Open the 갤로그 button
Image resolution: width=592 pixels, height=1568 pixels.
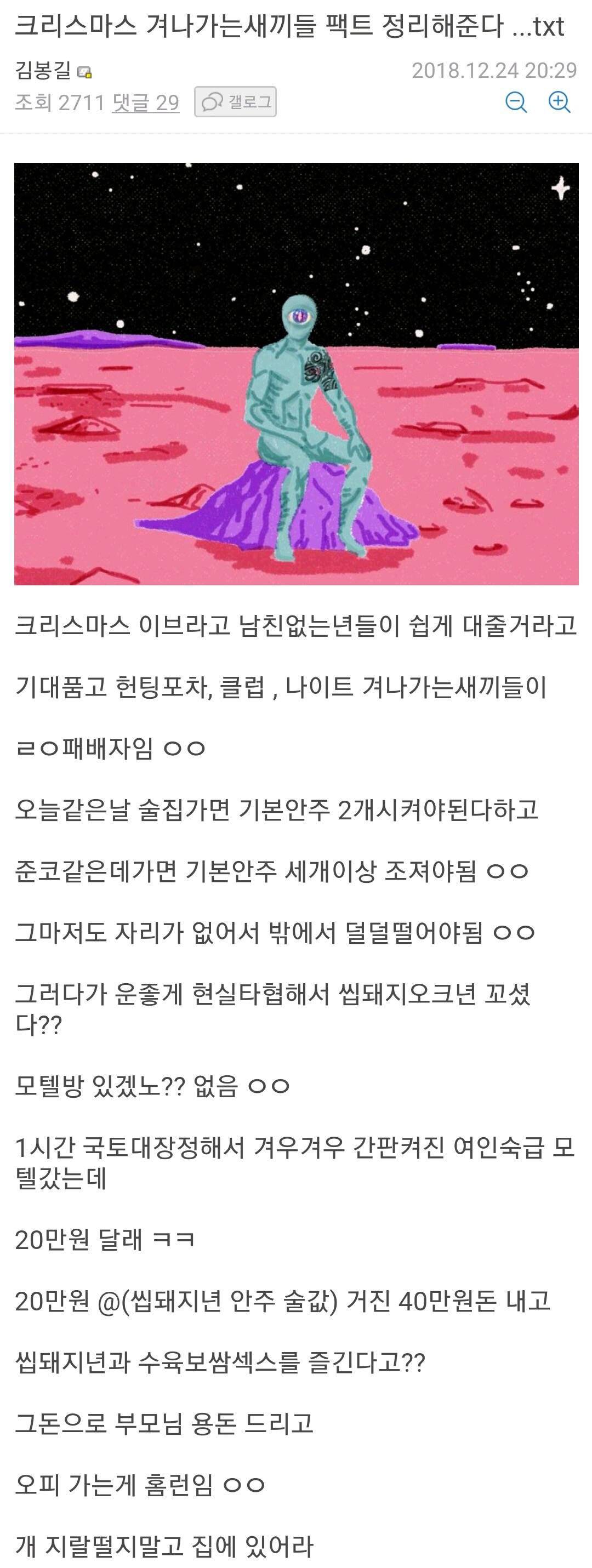tap(235, 101)
